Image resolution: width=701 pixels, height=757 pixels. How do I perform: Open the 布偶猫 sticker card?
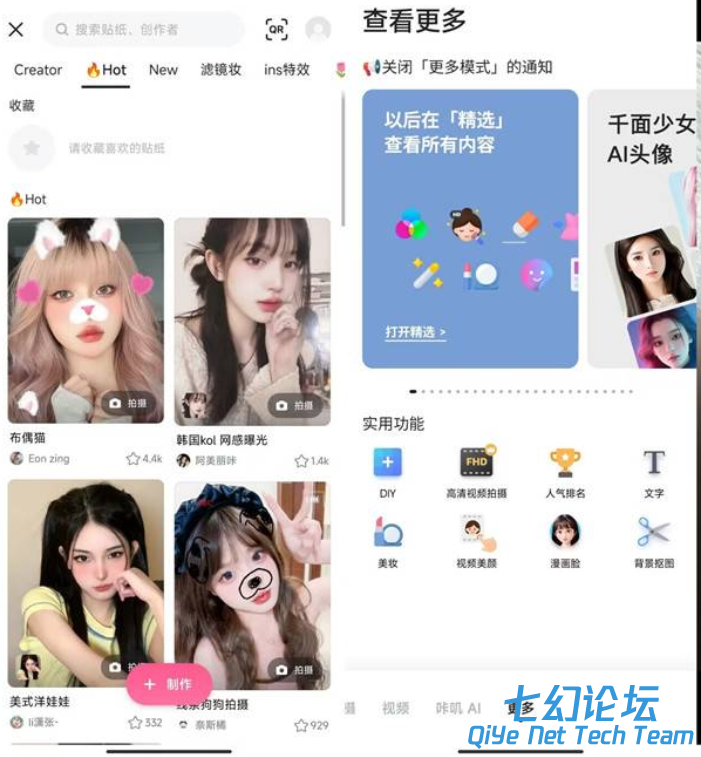coord(85,320)
